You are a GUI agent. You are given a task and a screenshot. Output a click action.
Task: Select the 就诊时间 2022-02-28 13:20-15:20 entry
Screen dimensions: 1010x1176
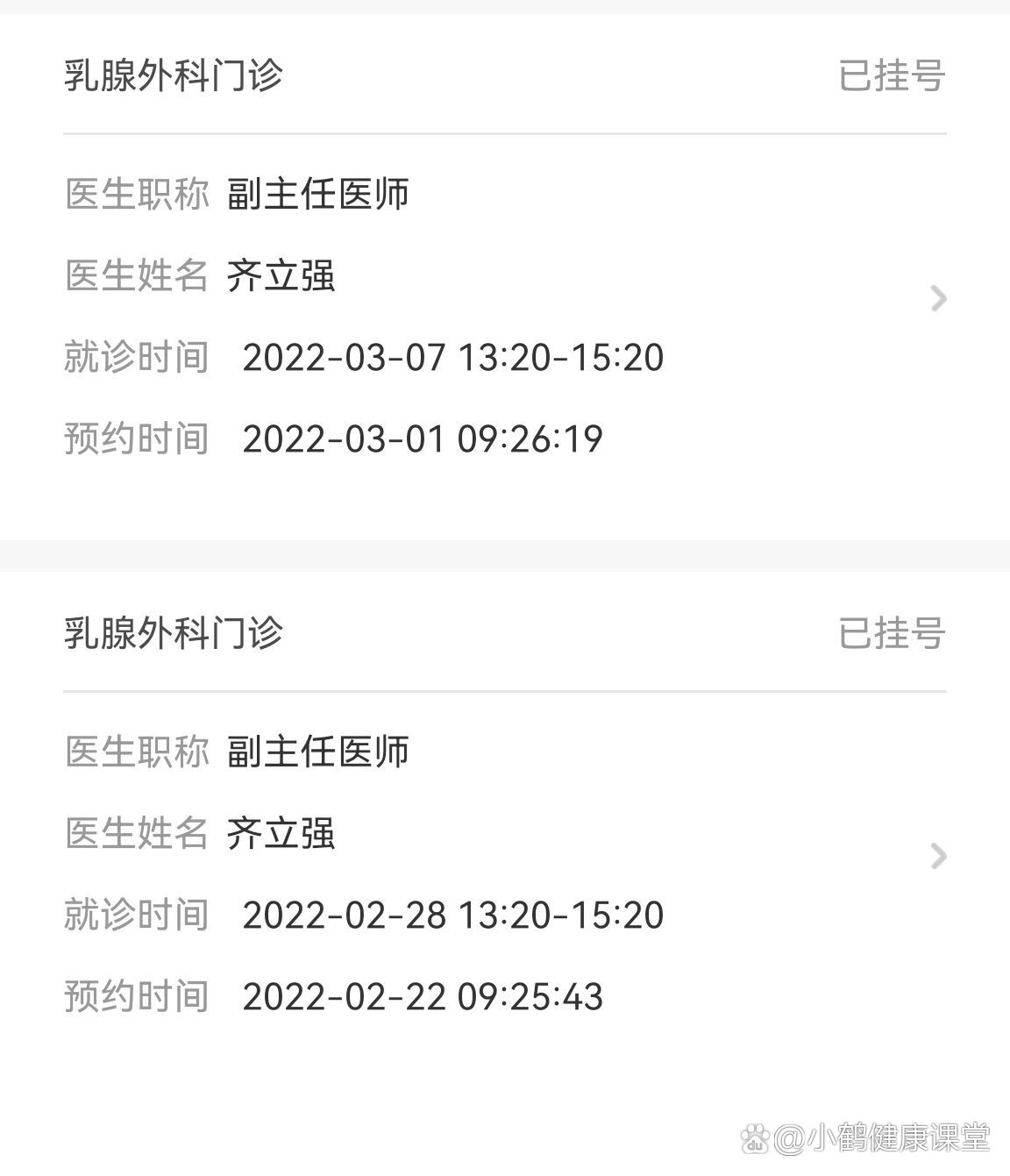click(x=454, y=915)
